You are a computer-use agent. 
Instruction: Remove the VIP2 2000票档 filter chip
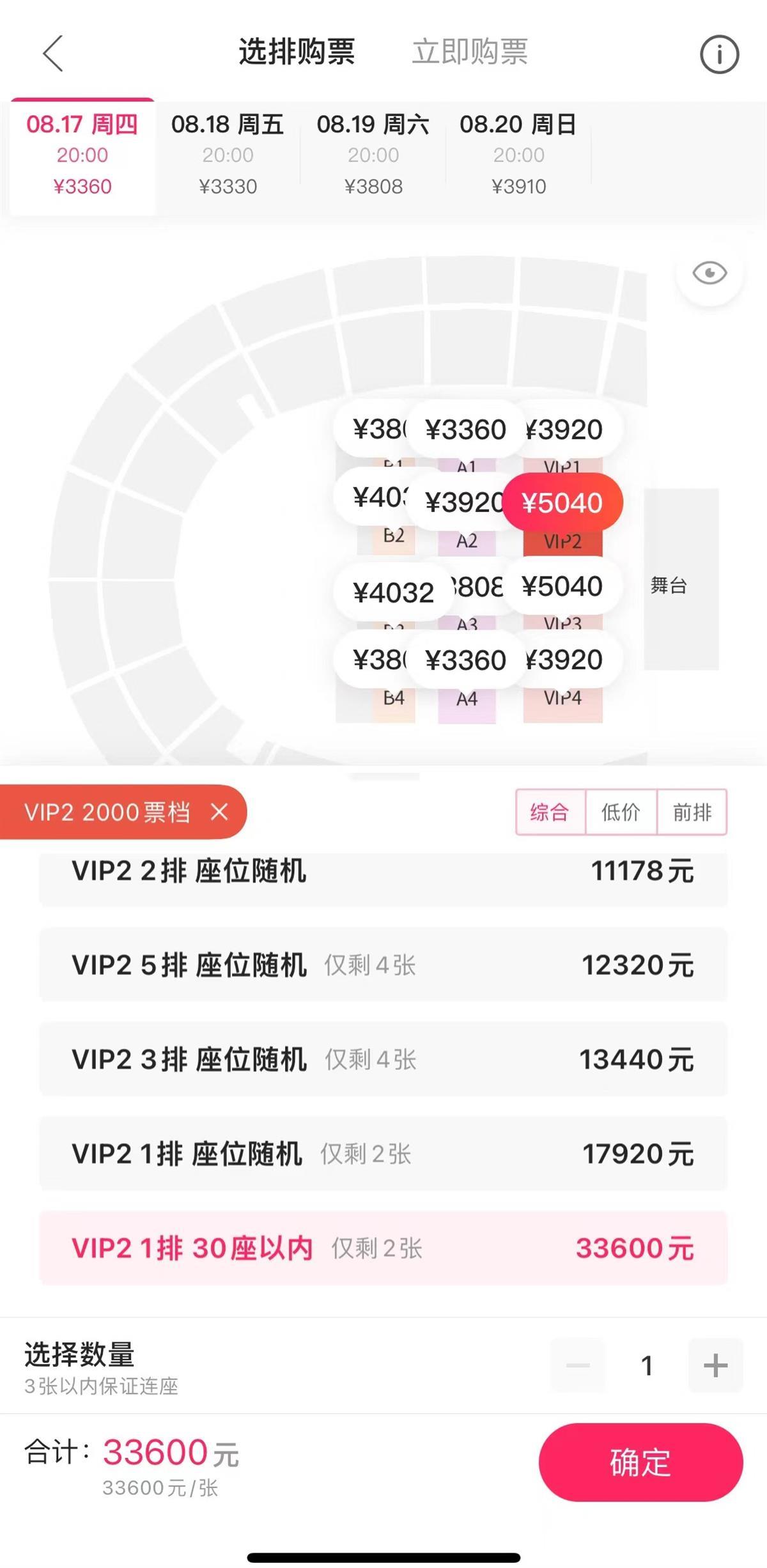[219, 812]
